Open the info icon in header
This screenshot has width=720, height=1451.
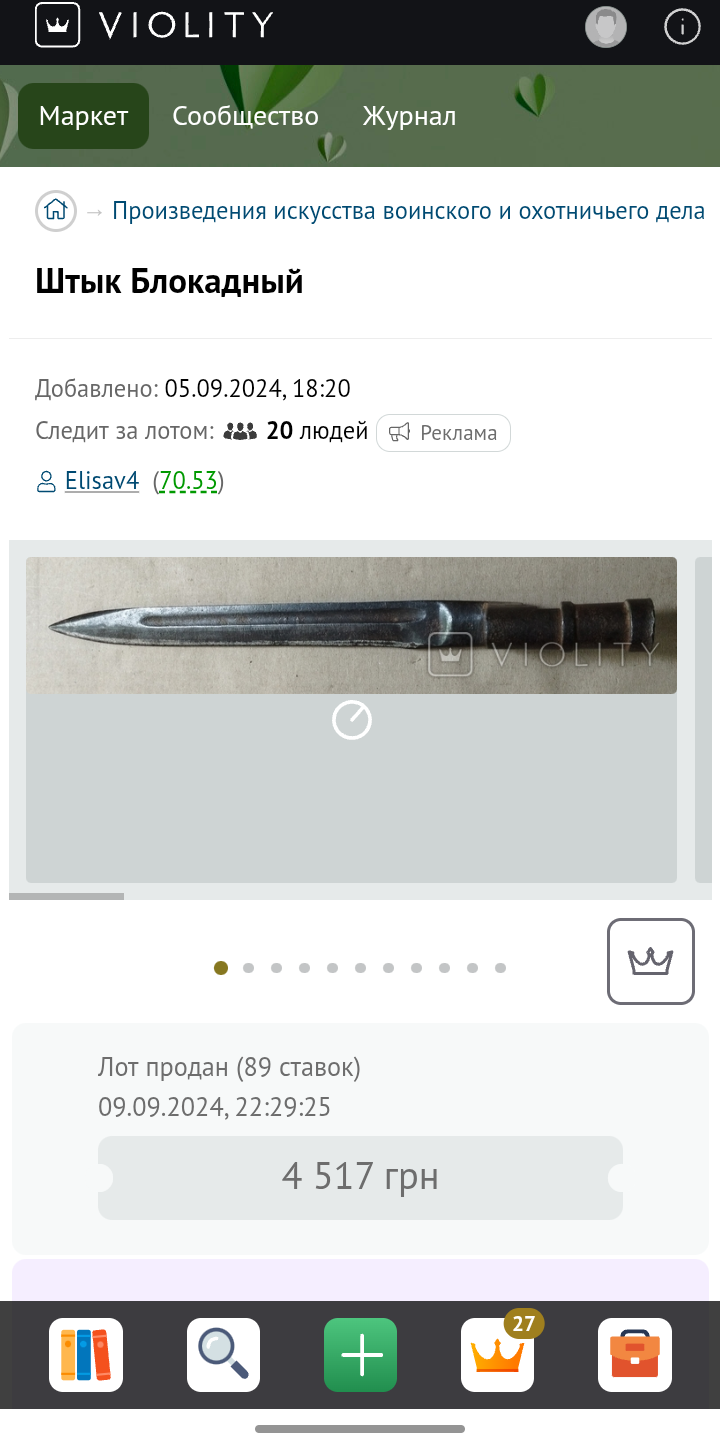[682, 27]
